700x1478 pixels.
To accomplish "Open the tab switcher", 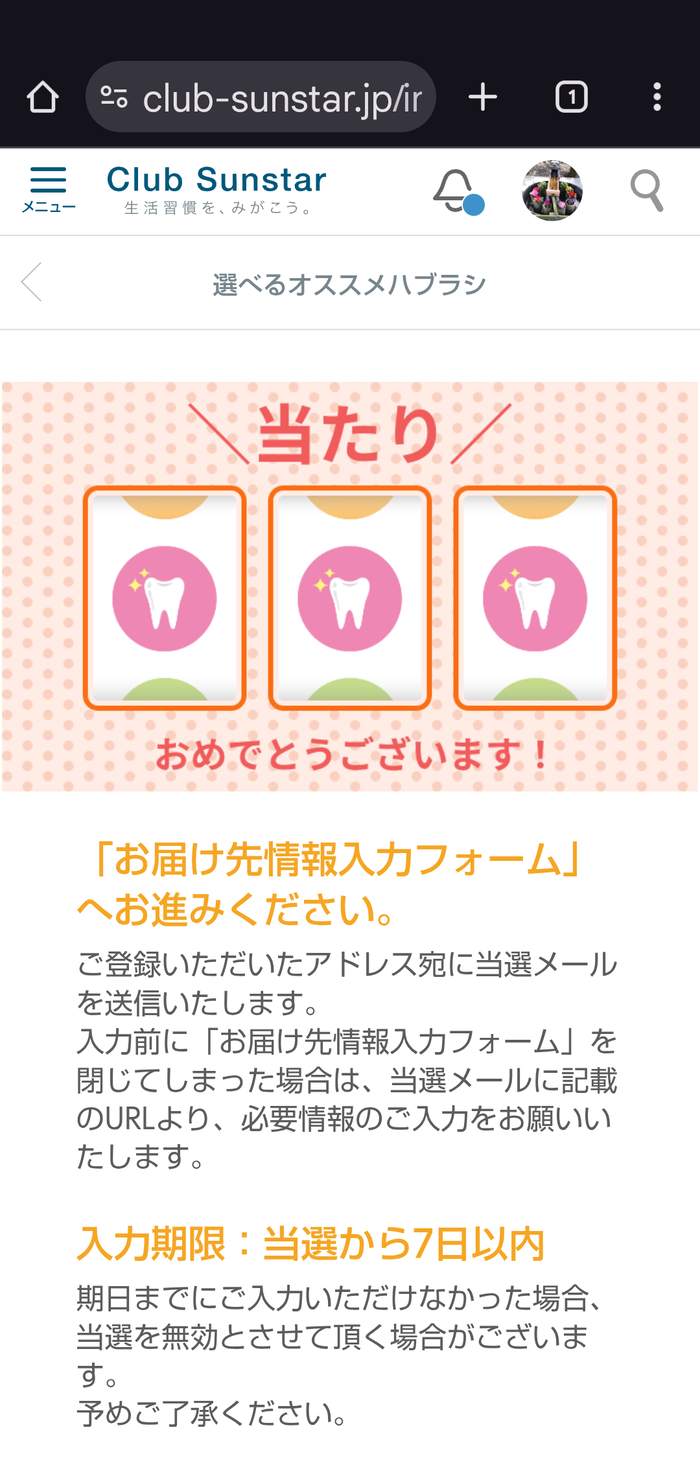I will (571, 97).
